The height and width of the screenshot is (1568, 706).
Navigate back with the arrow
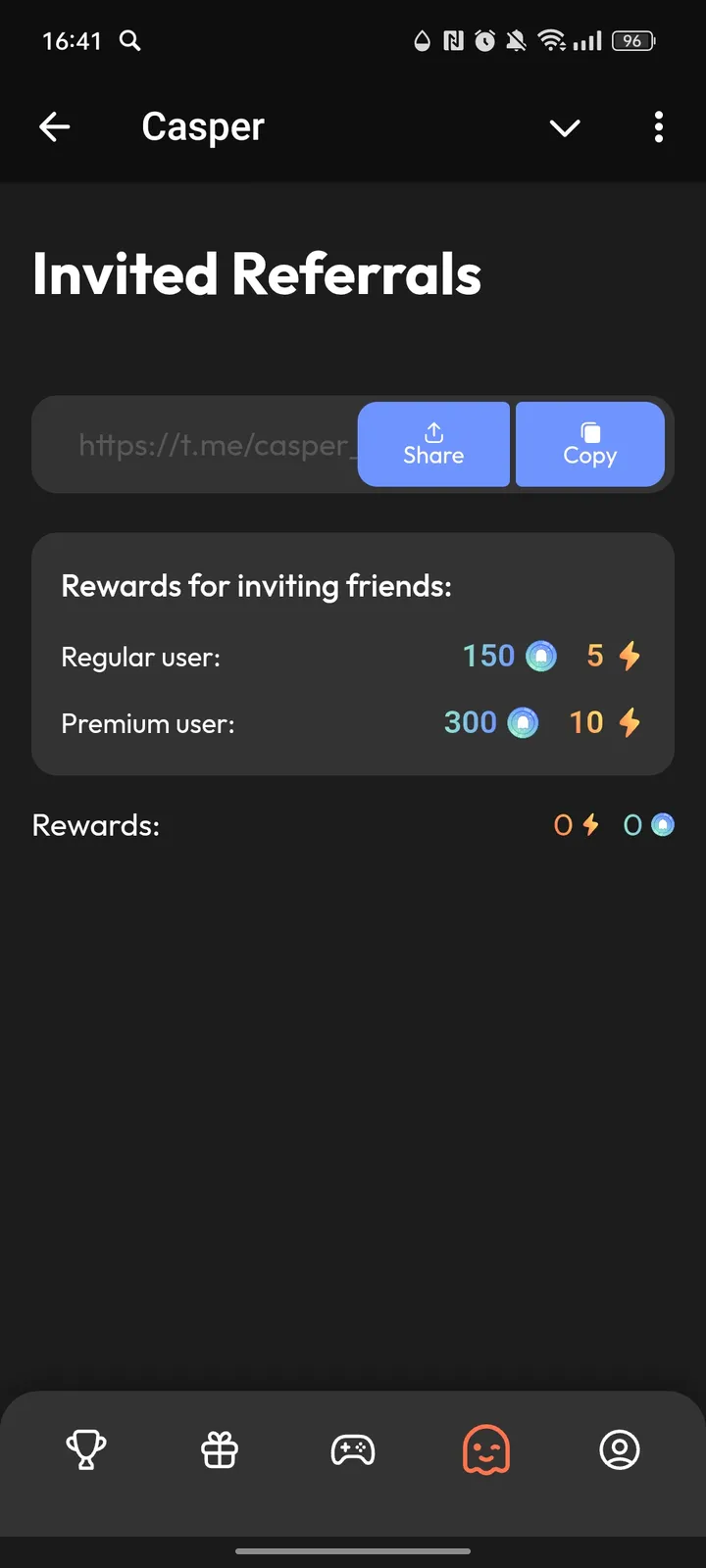[55, 126]
